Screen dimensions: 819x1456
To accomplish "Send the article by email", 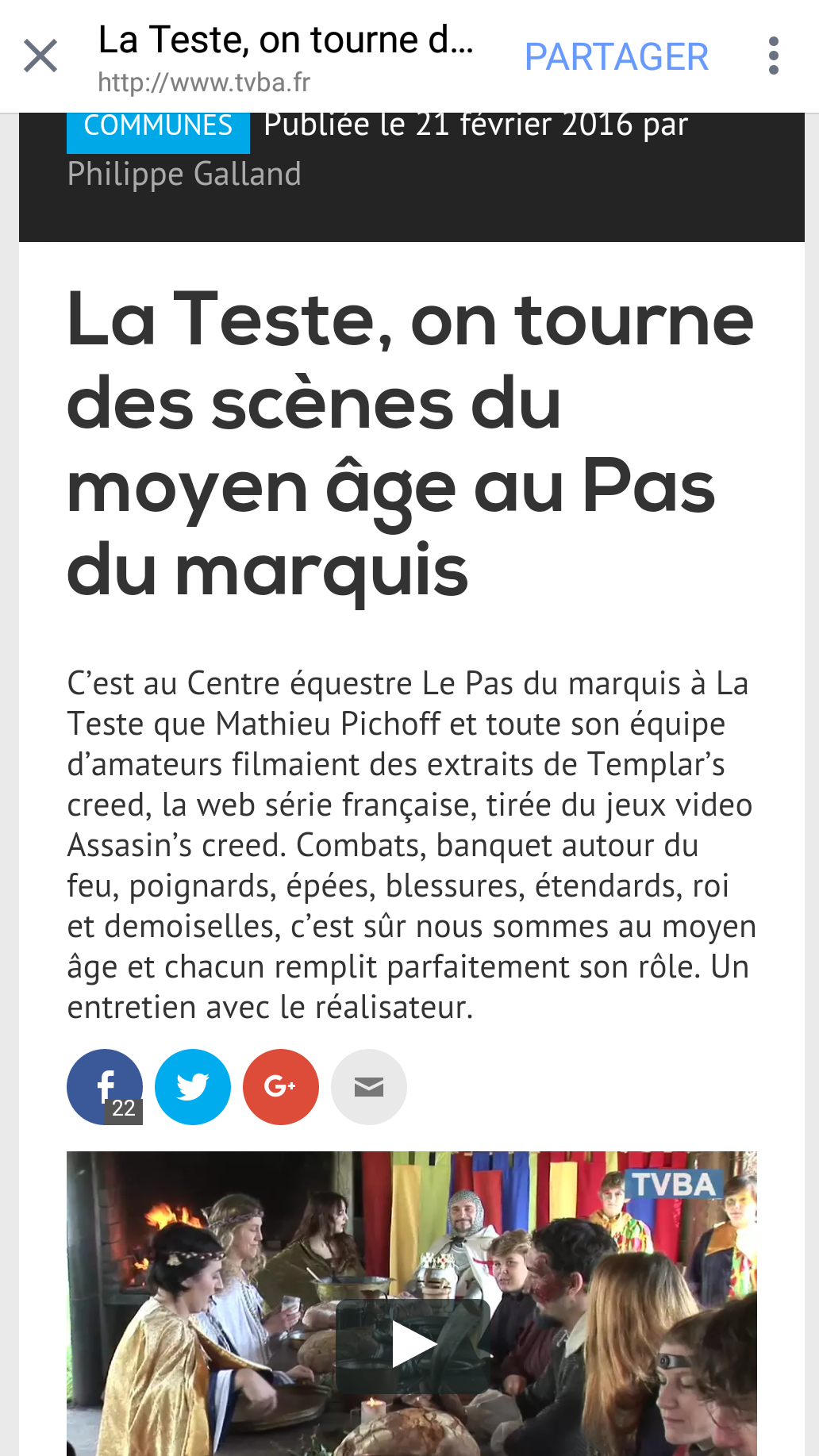I will pyautogui.click(x=369, y=1087).
